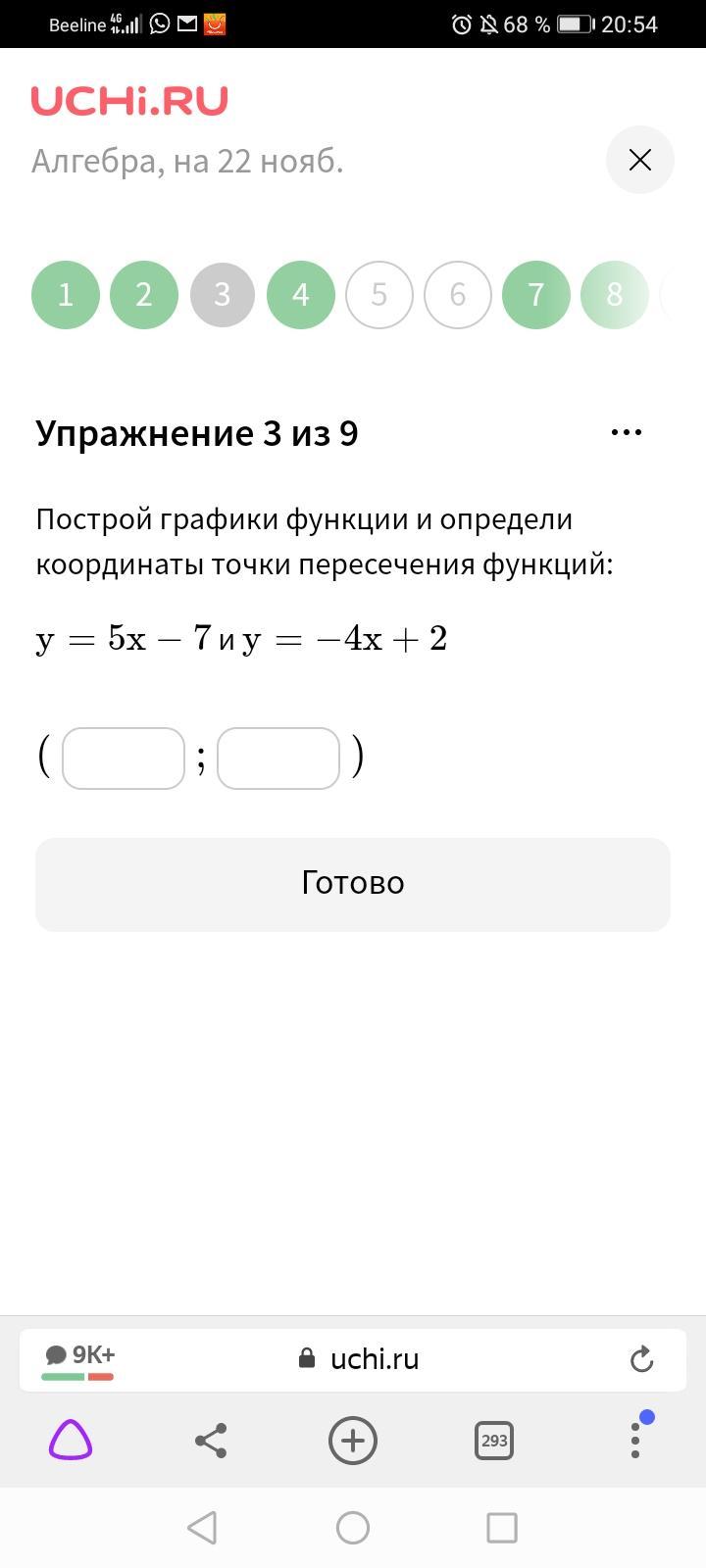This screenshot has width=706, height=1568.
Task: Open exercise 6
Action: [x=458, y=294]
